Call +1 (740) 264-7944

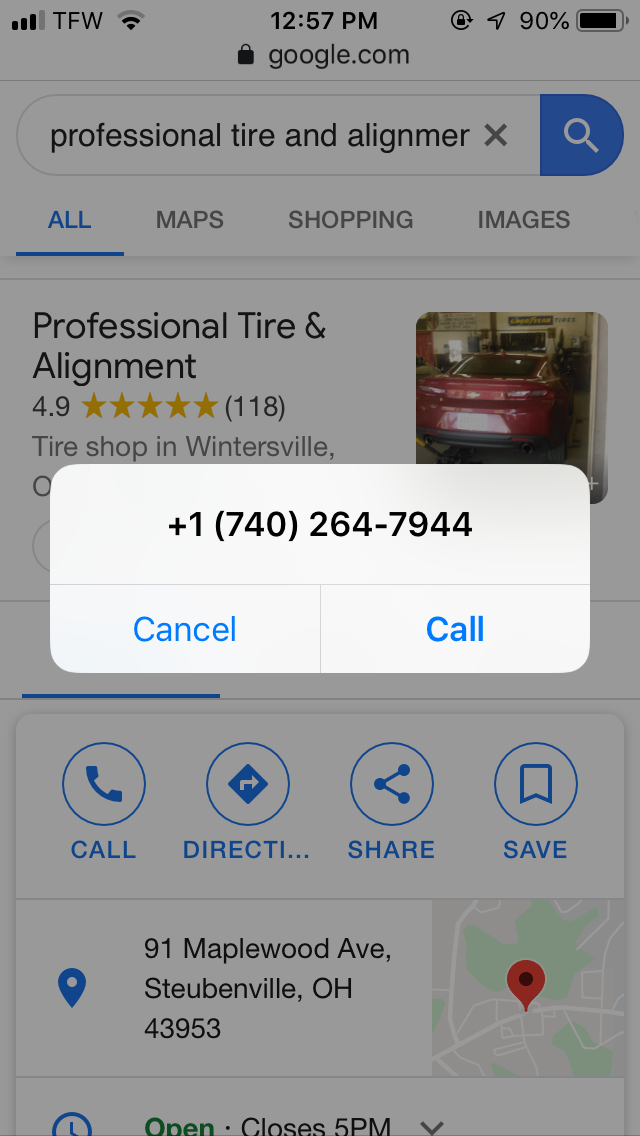click(455, 629)
